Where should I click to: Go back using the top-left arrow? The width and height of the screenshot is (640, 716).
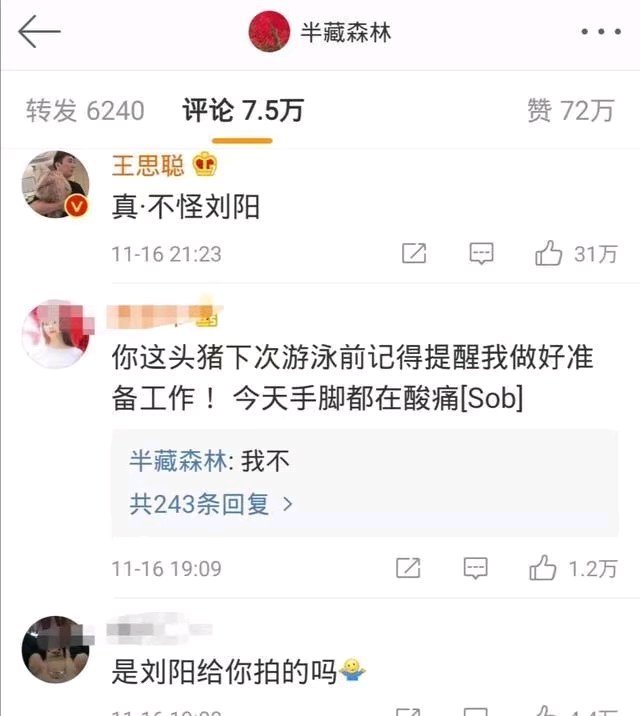(x=39, y=33)
